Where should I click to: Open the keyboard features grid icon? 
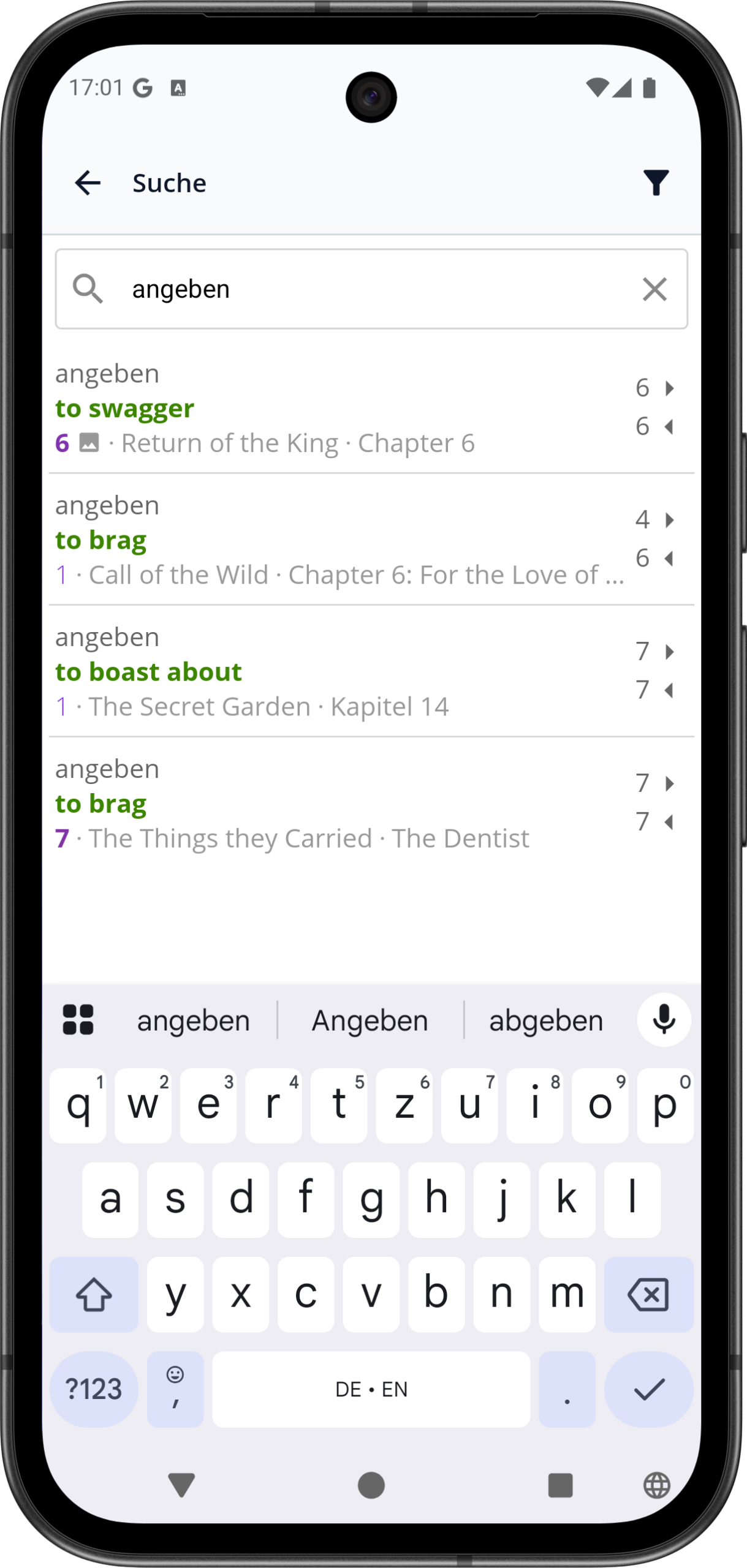coord(78,1018)
